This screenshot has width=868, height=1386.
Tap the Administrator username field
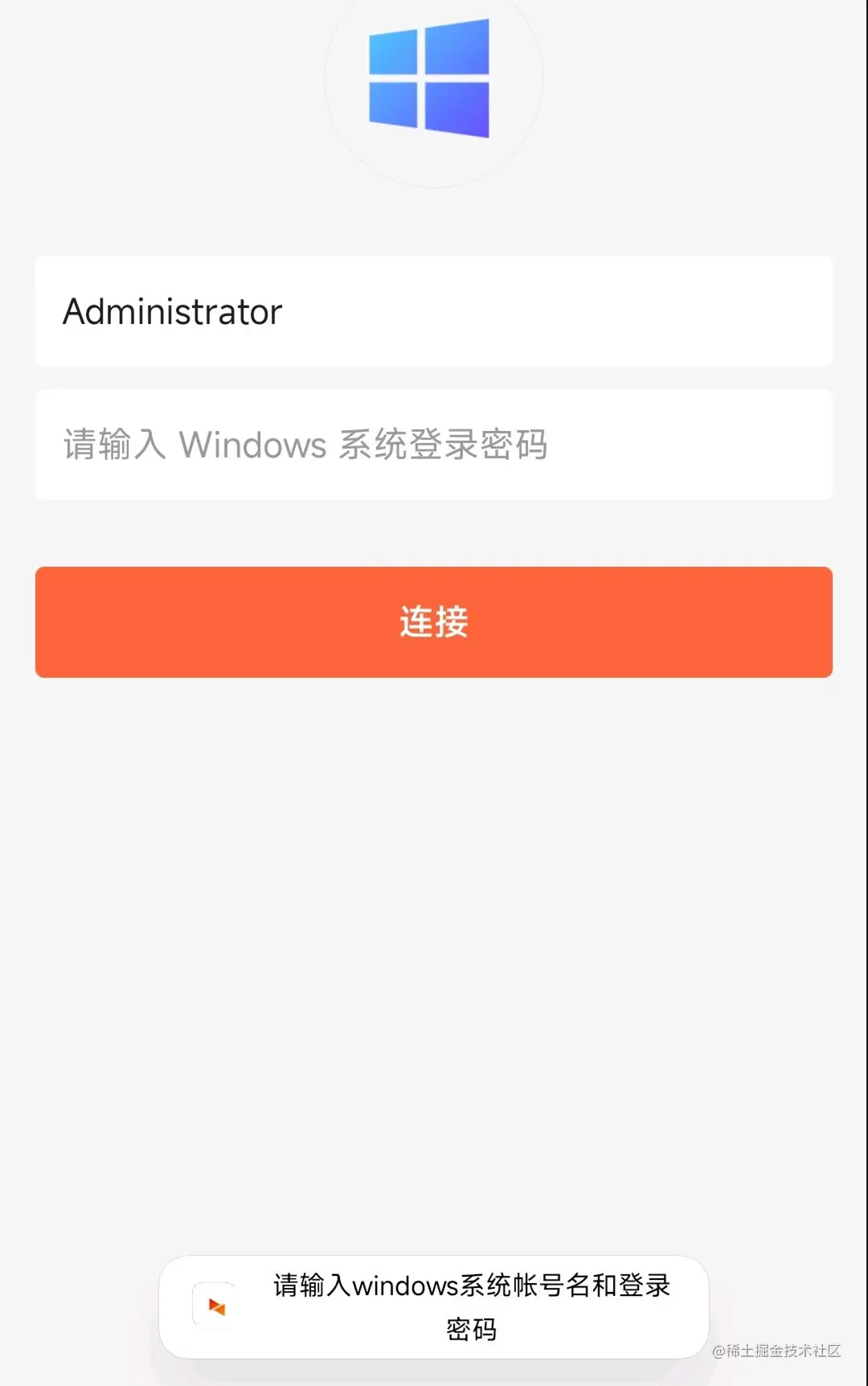point(434,311)
